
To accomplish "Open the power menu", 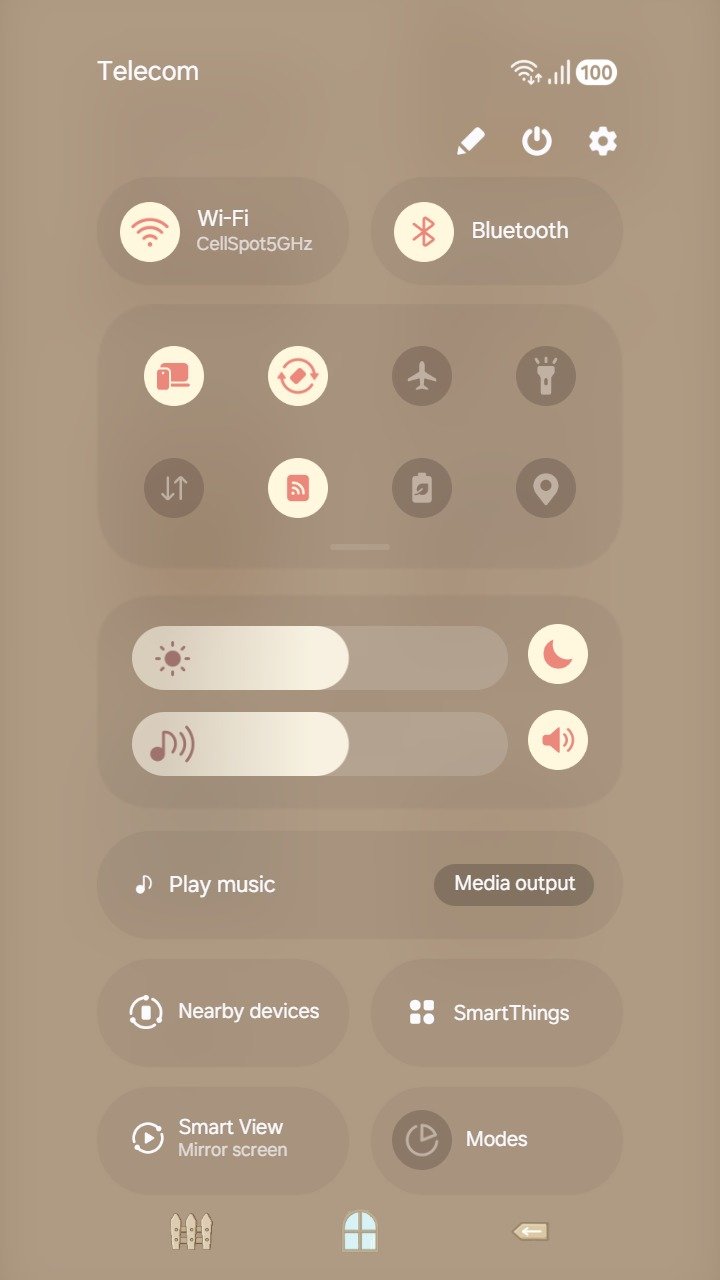I will tap(537, 142).
